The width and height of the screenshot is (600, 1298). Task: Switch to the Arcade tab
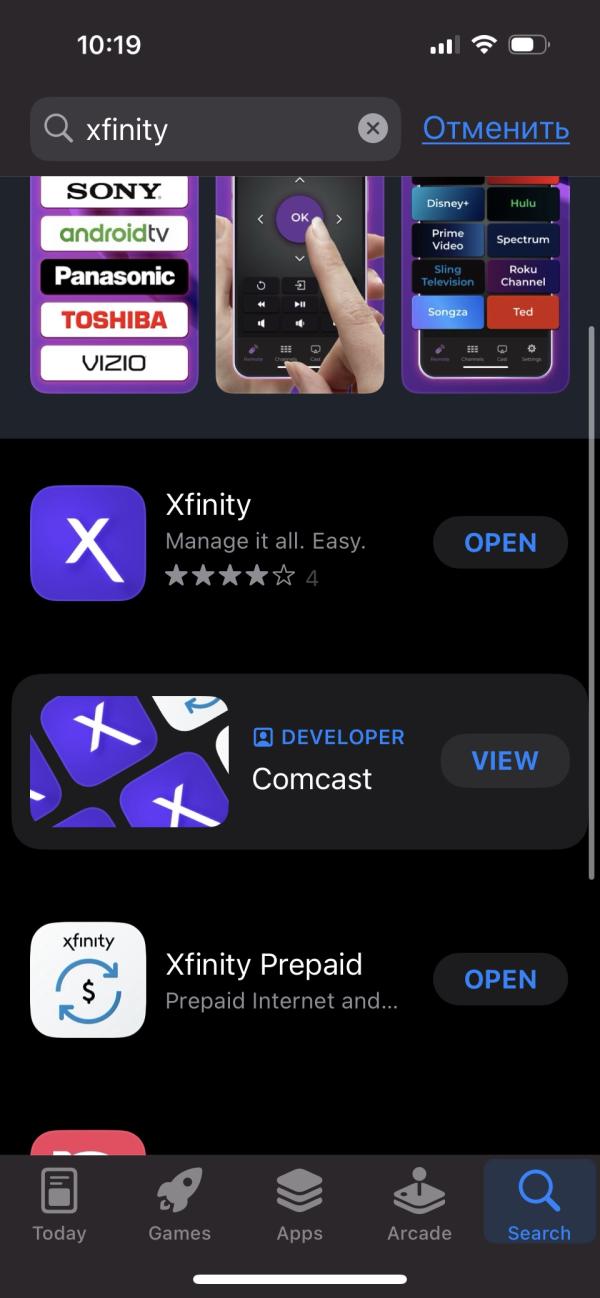[x=419, y=1205]
